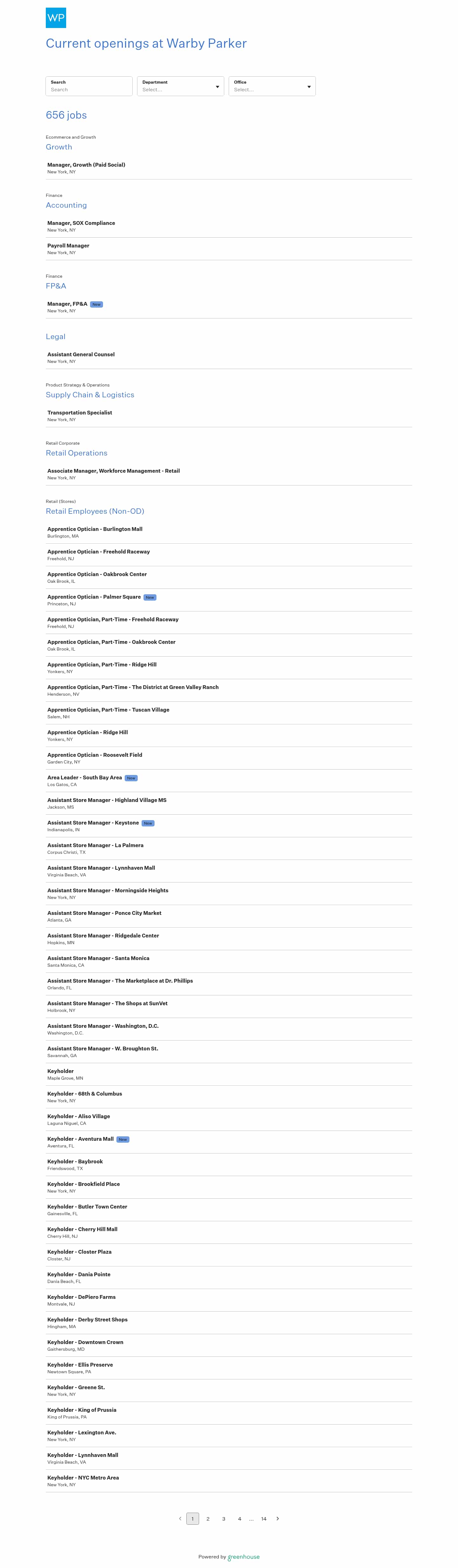View Keyholder - King of Prussia job
Screen dimensions: 458x1568
tap(82, 1410)
